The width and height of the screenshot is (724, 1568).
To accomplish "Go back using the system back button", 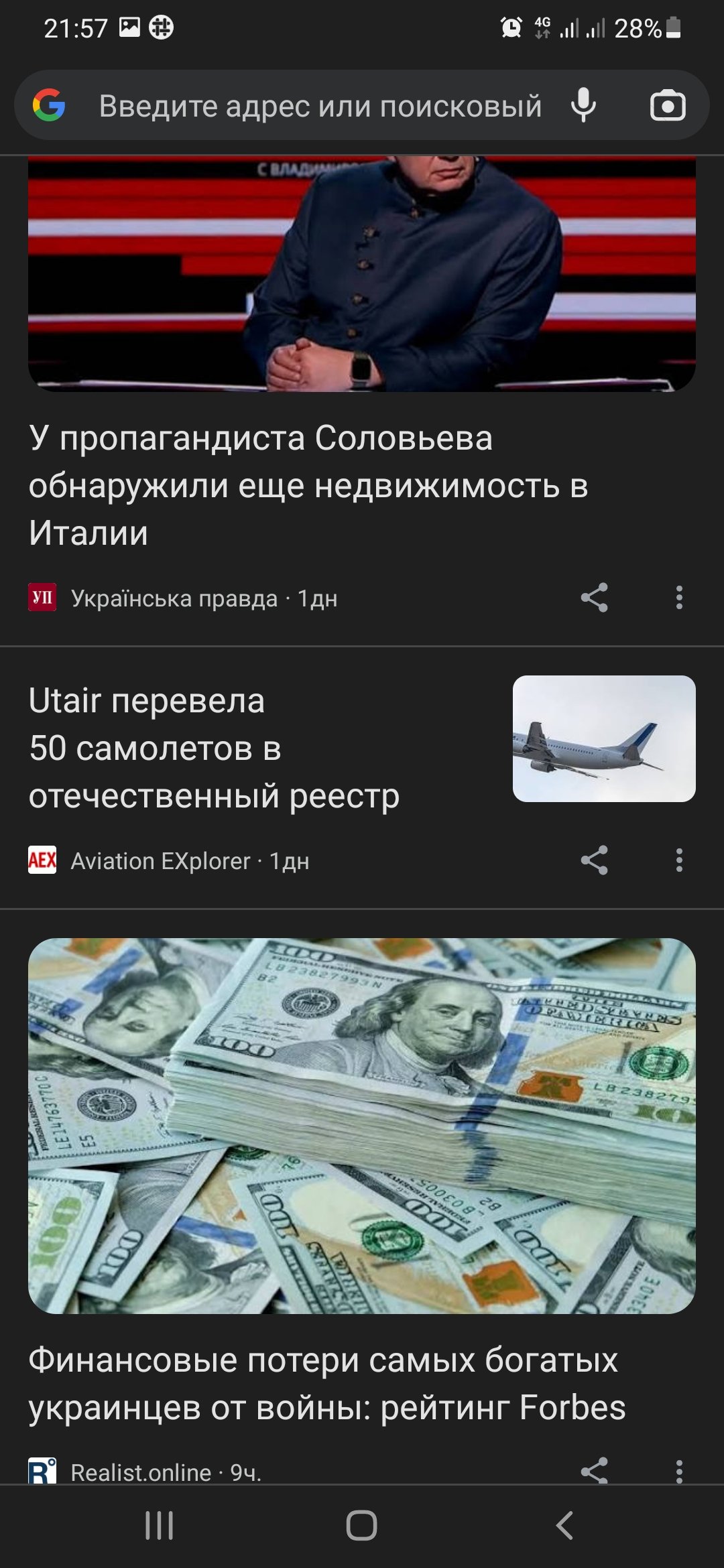I will (x=564, y=1526).
